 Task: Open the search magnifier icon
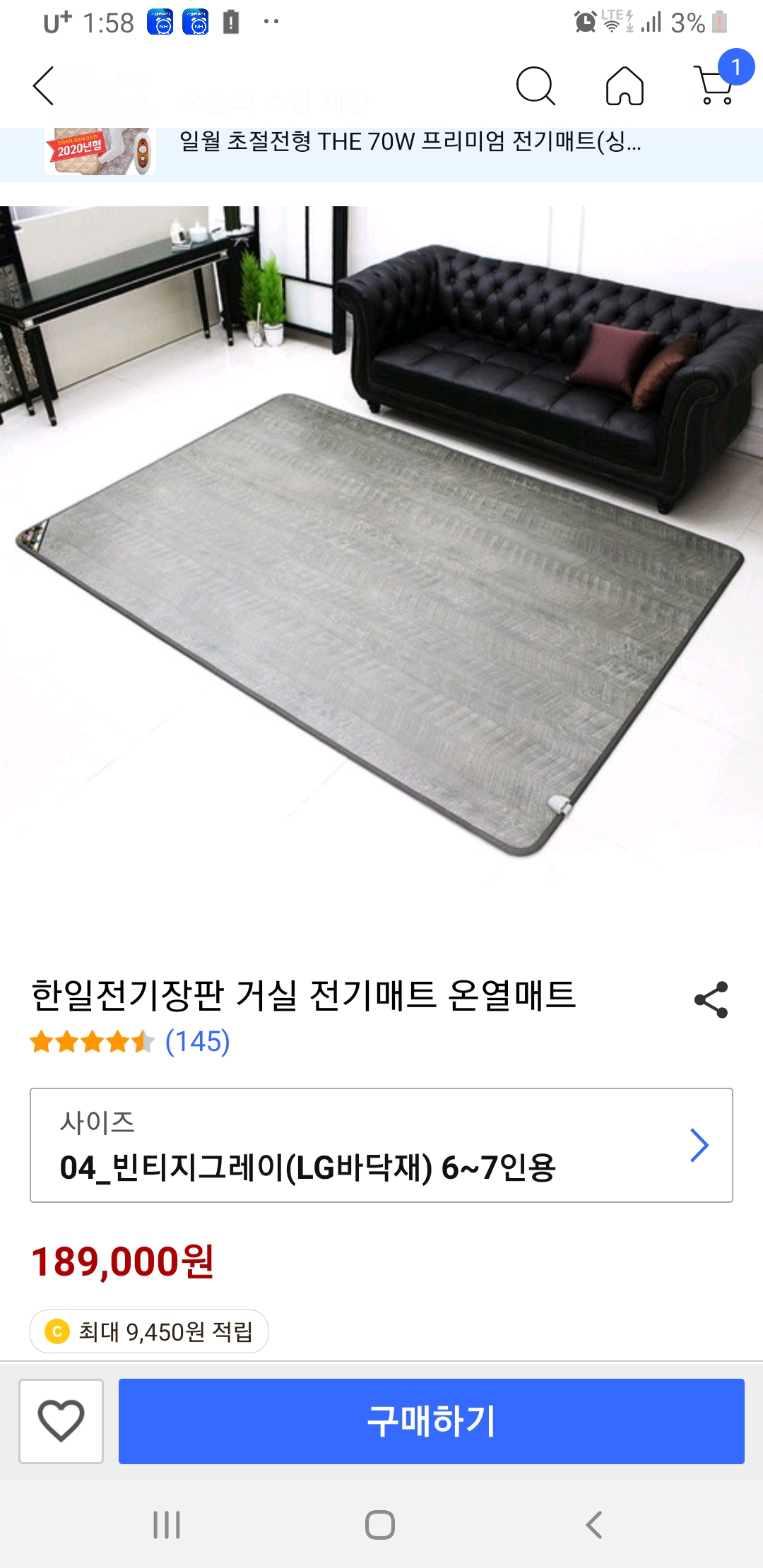[x=535, y=86]
